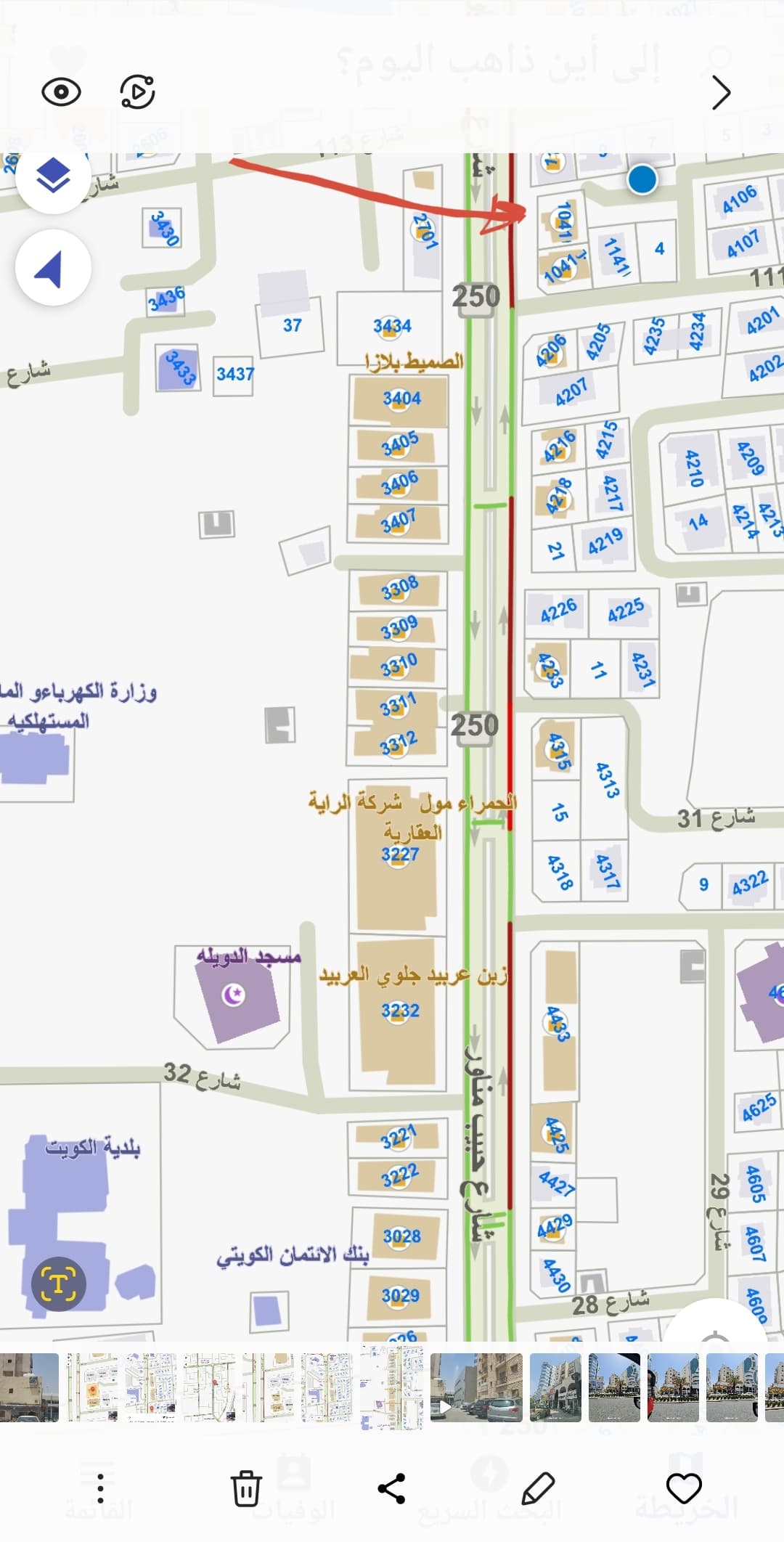This screenshot has height=1542, width=784.
Task: Delete this image using trash icon
Action: point(246,1489)
